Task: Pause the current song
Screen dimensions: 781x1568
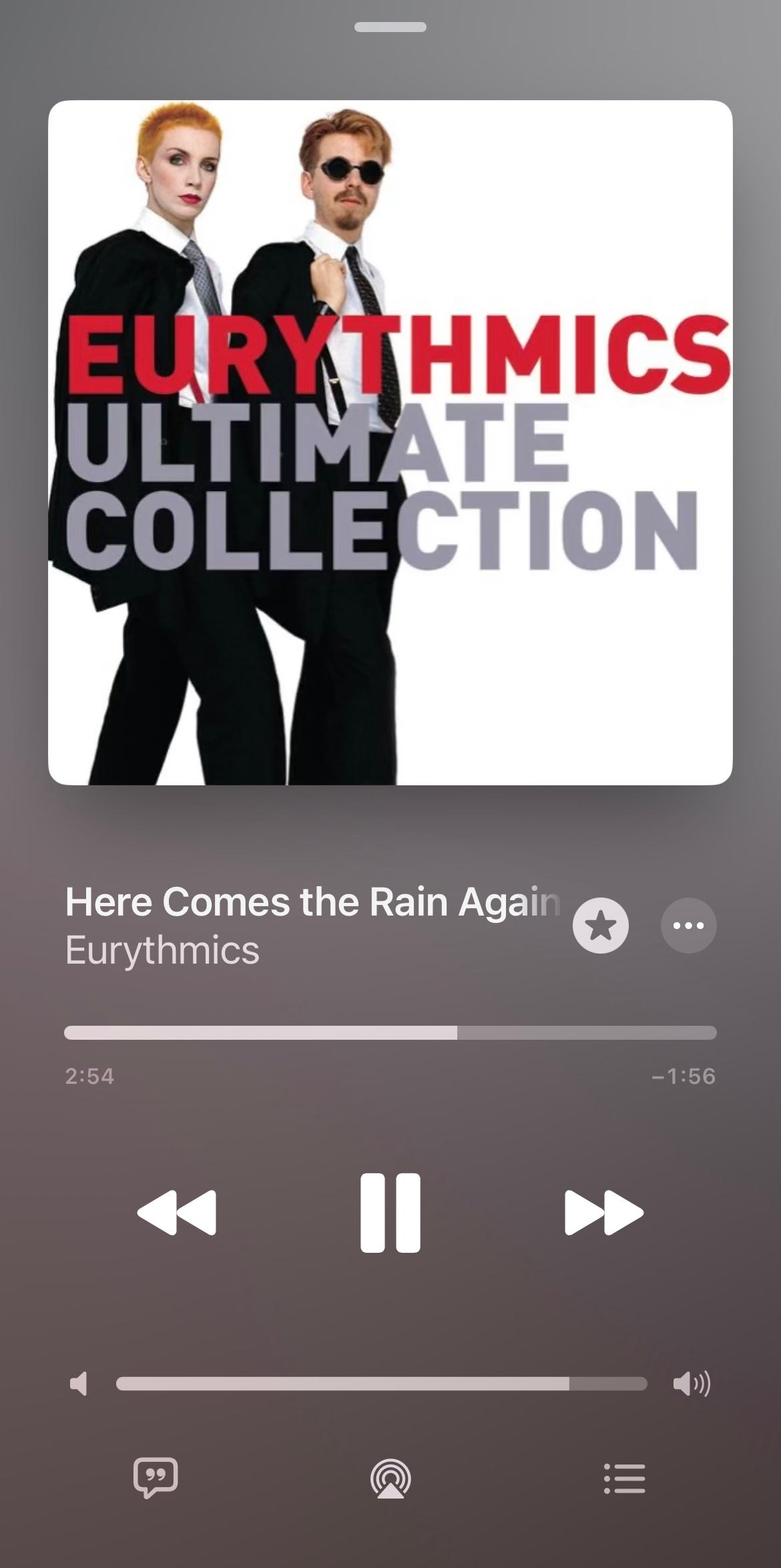Action: pyautogui.click(x=390, y=1212)
